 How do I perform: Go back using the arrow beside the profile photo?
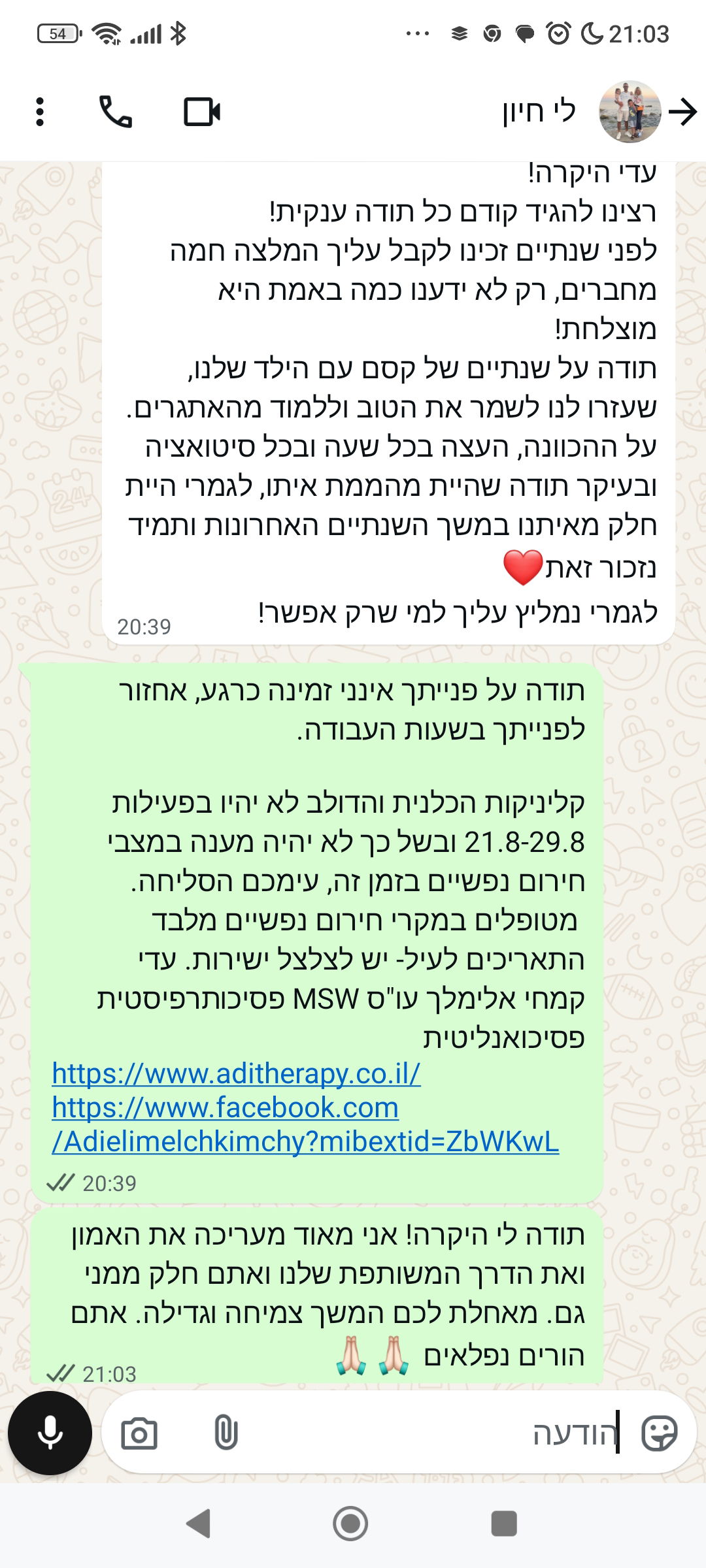[684, 112]
